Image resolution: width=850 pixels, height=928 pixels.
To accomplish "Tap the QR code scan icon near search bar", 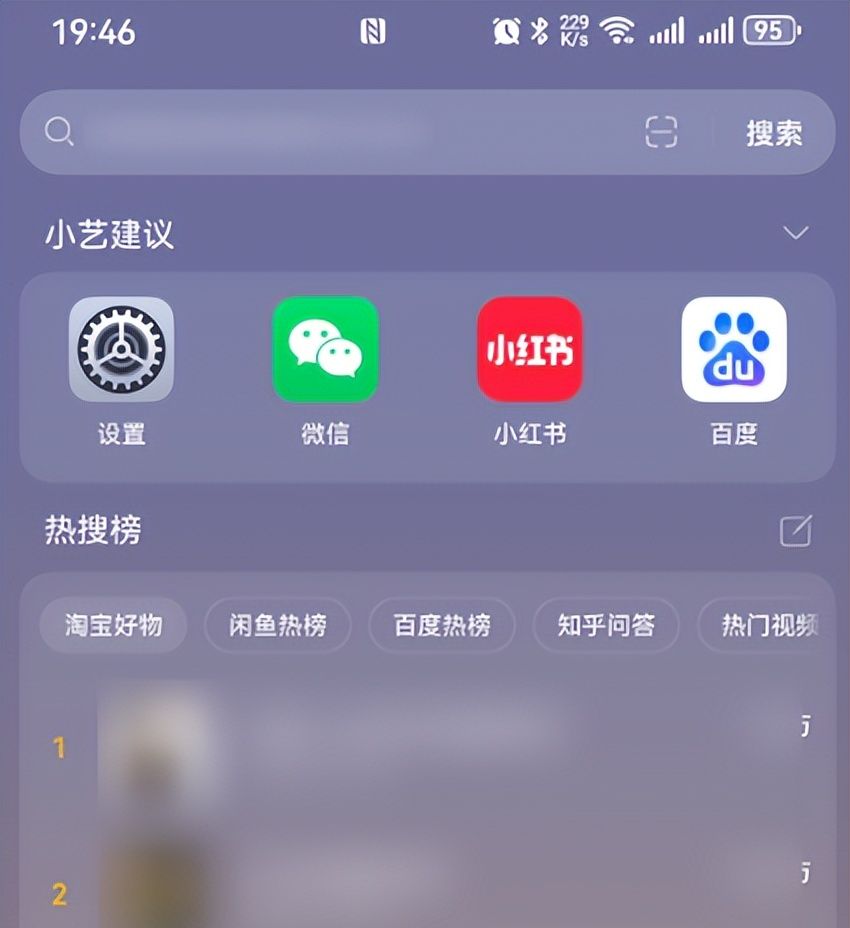I will click(x=660, y=131).
